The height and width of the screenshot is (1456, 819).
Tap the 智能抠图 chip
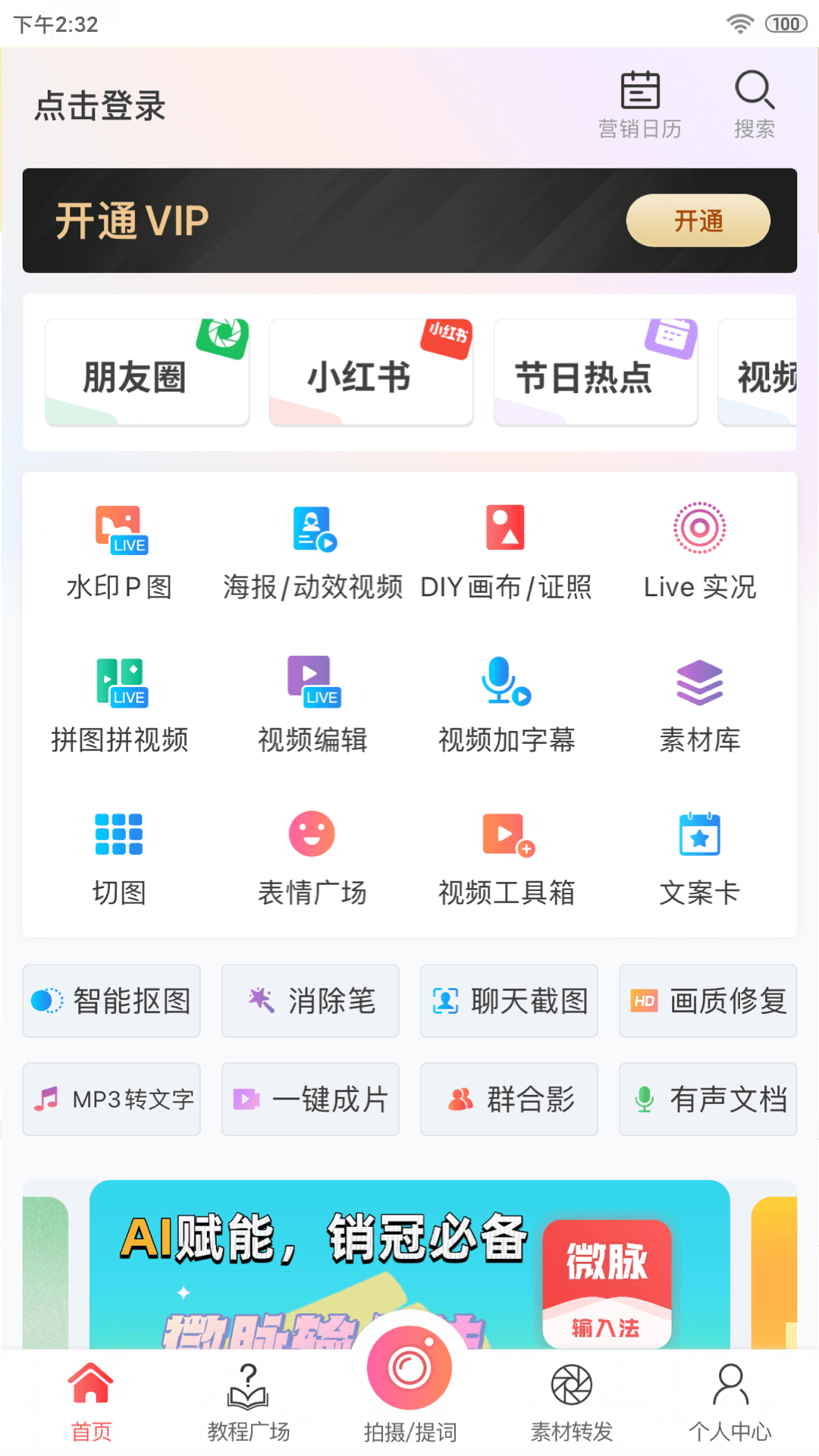click(111, 1001)
